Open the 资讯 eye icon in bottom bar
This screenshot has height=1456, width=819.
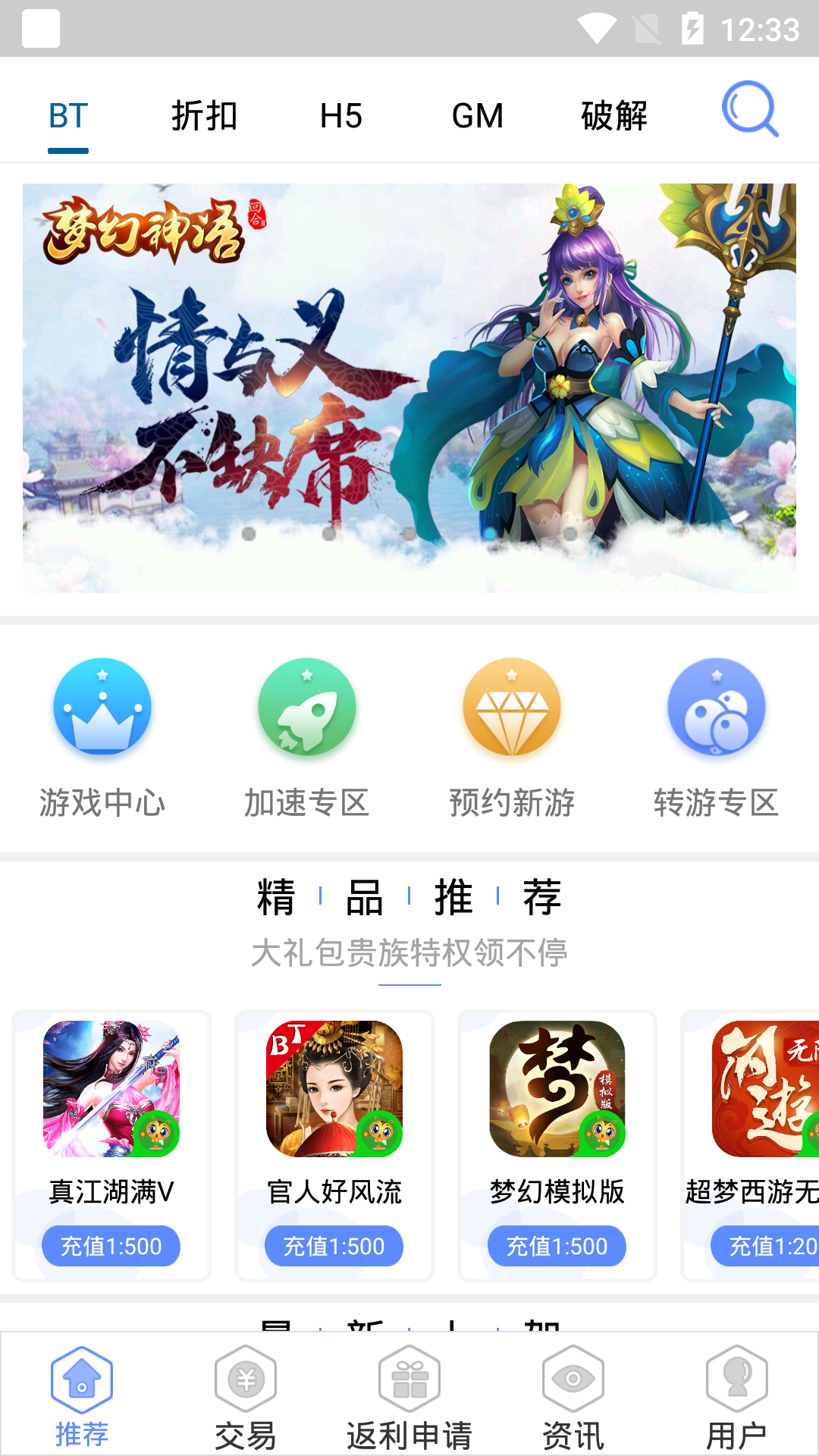click(x=573, y=1380)
